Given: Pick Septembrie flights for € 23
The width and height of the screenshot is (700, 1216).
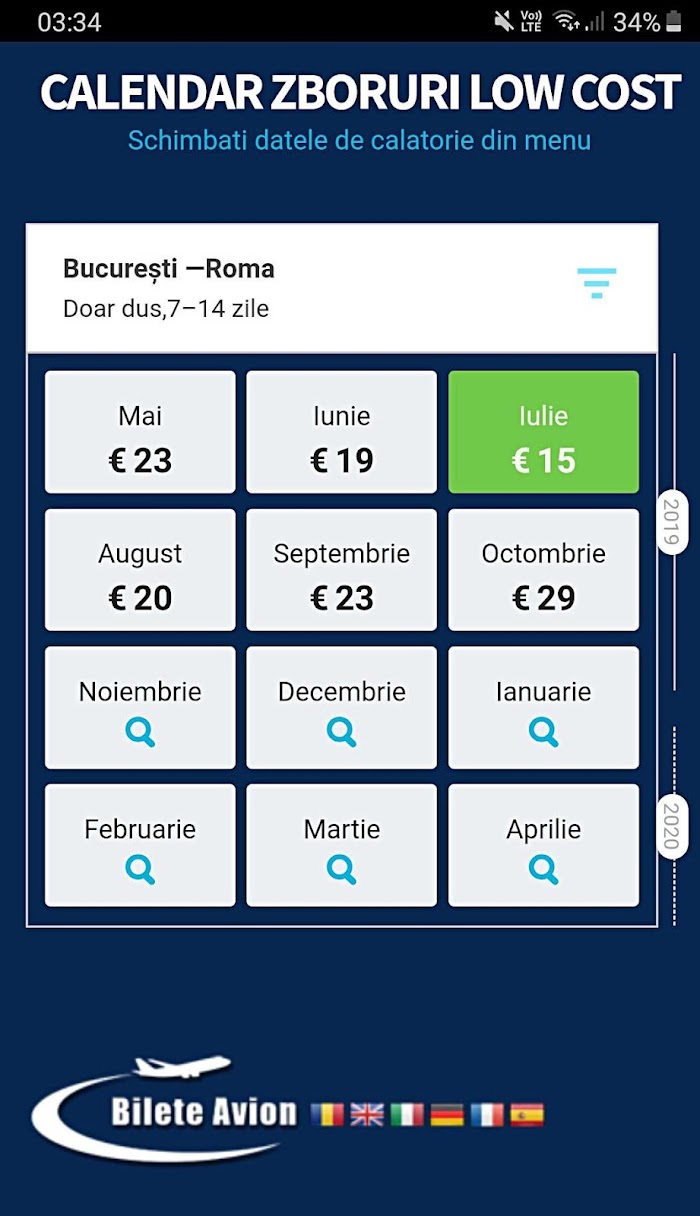Looking at the screenshot, I should pos(342,570).
